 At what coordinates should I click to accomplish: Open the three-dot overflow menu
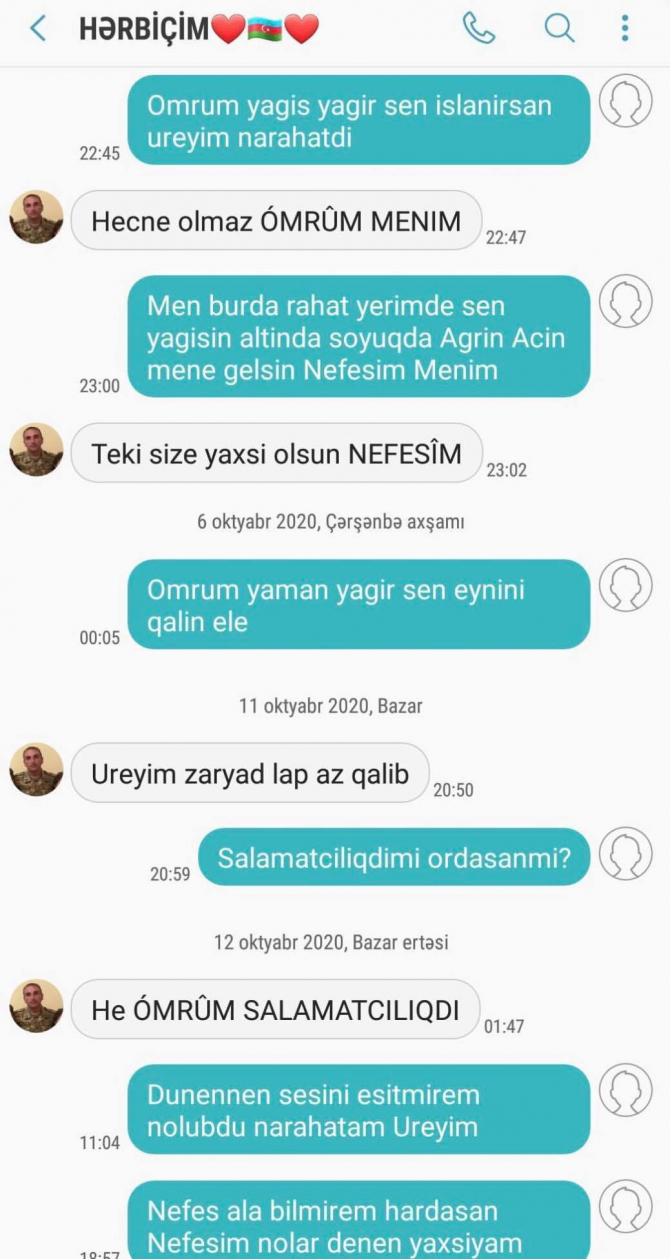(x=625, y=28)
